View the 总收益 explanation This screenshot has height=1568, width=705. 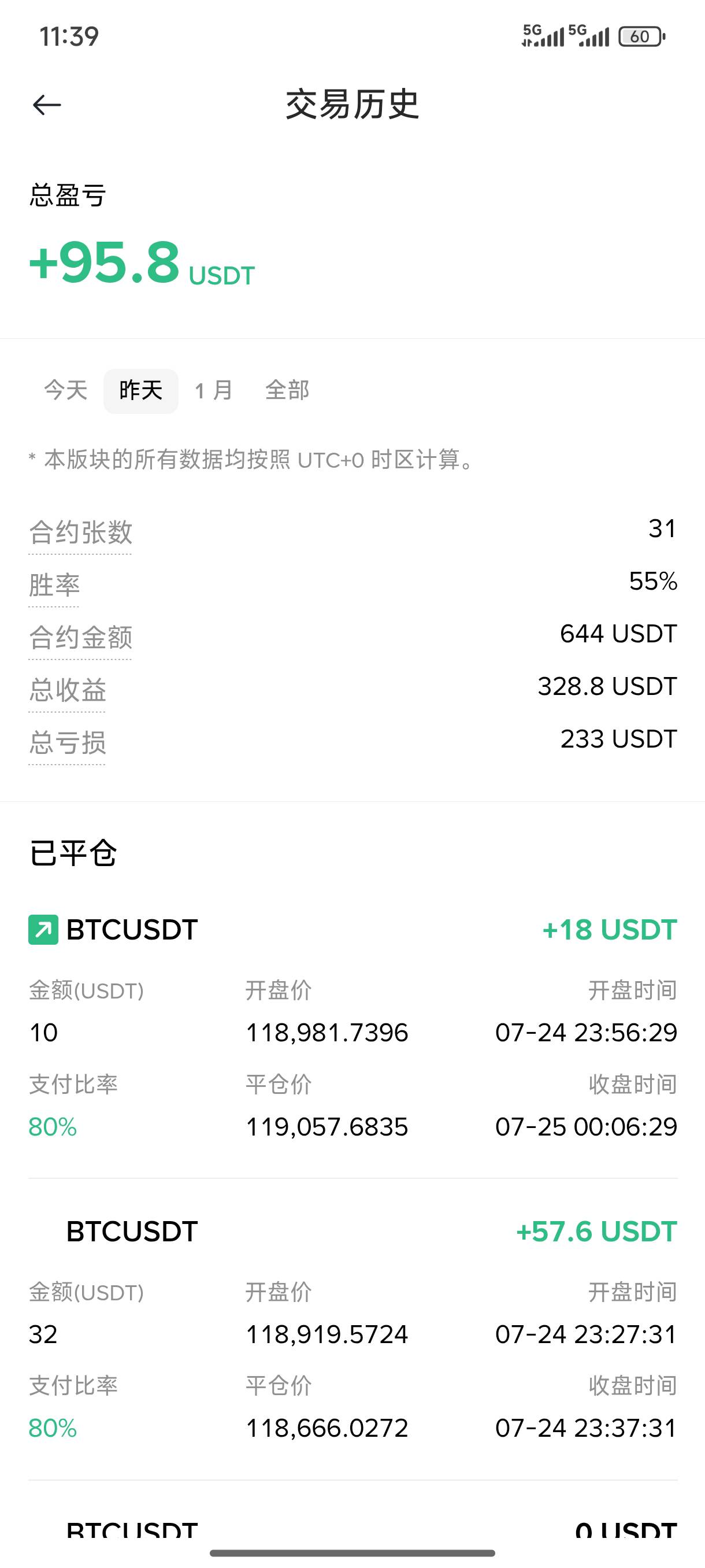click(x=68, y=690)
